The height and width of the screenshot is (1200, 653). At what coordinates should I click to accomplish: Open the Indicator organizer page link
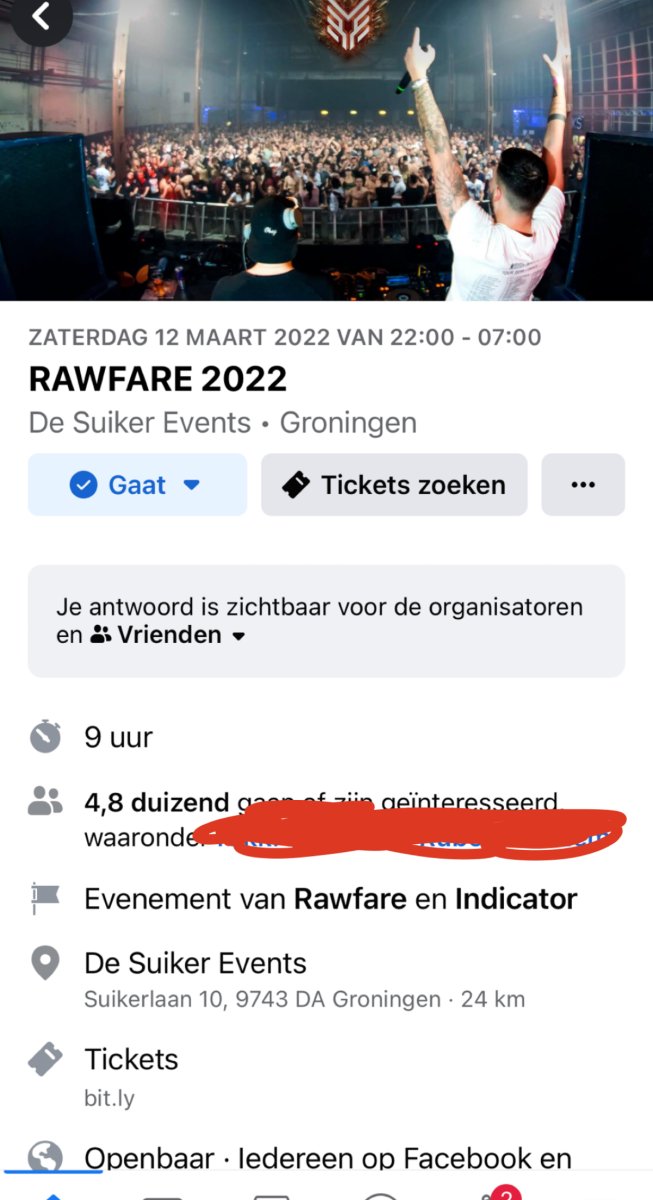point(516,899)
